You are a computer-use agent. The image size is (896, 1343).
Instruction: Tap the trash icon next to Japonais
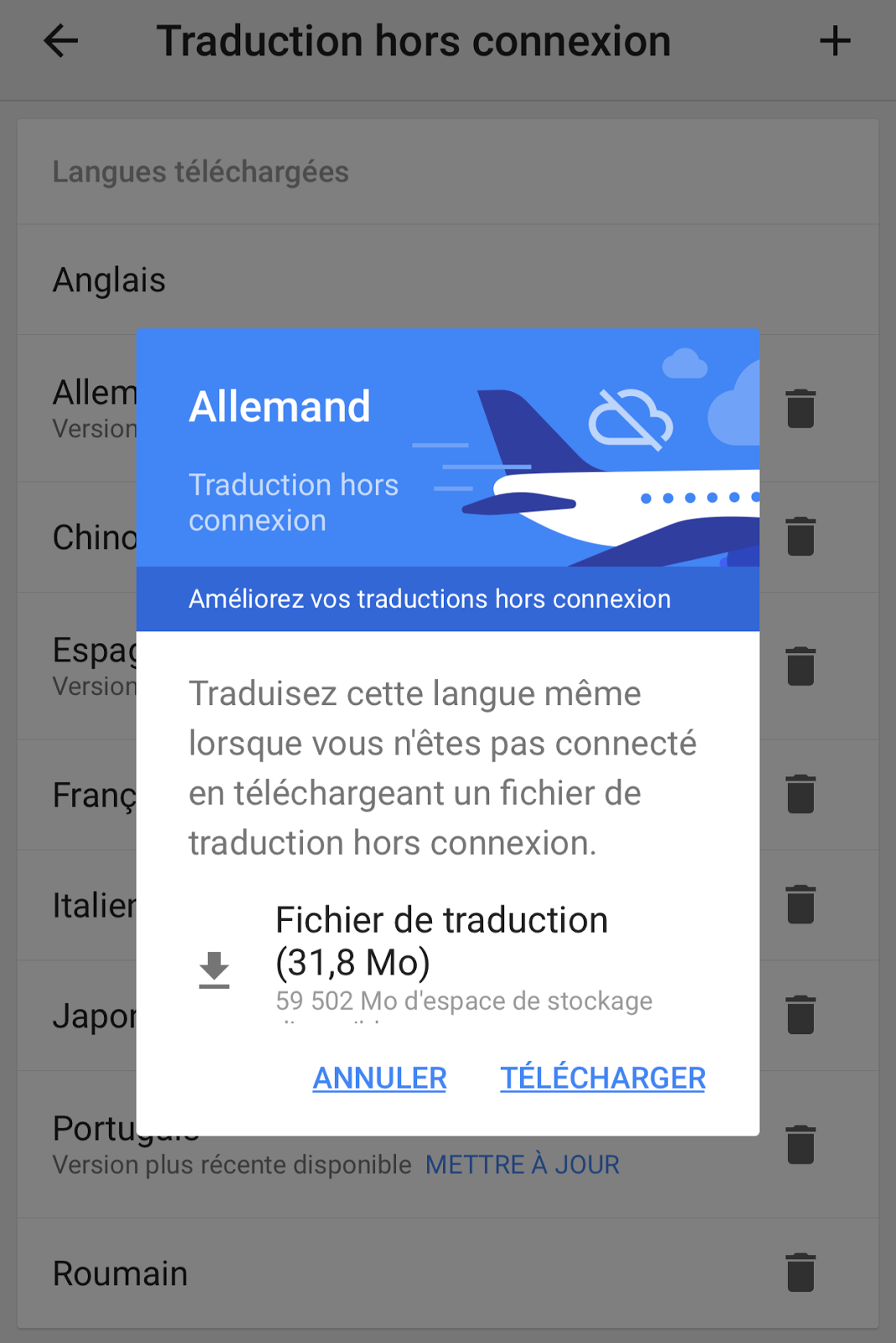coord(800,1015)
